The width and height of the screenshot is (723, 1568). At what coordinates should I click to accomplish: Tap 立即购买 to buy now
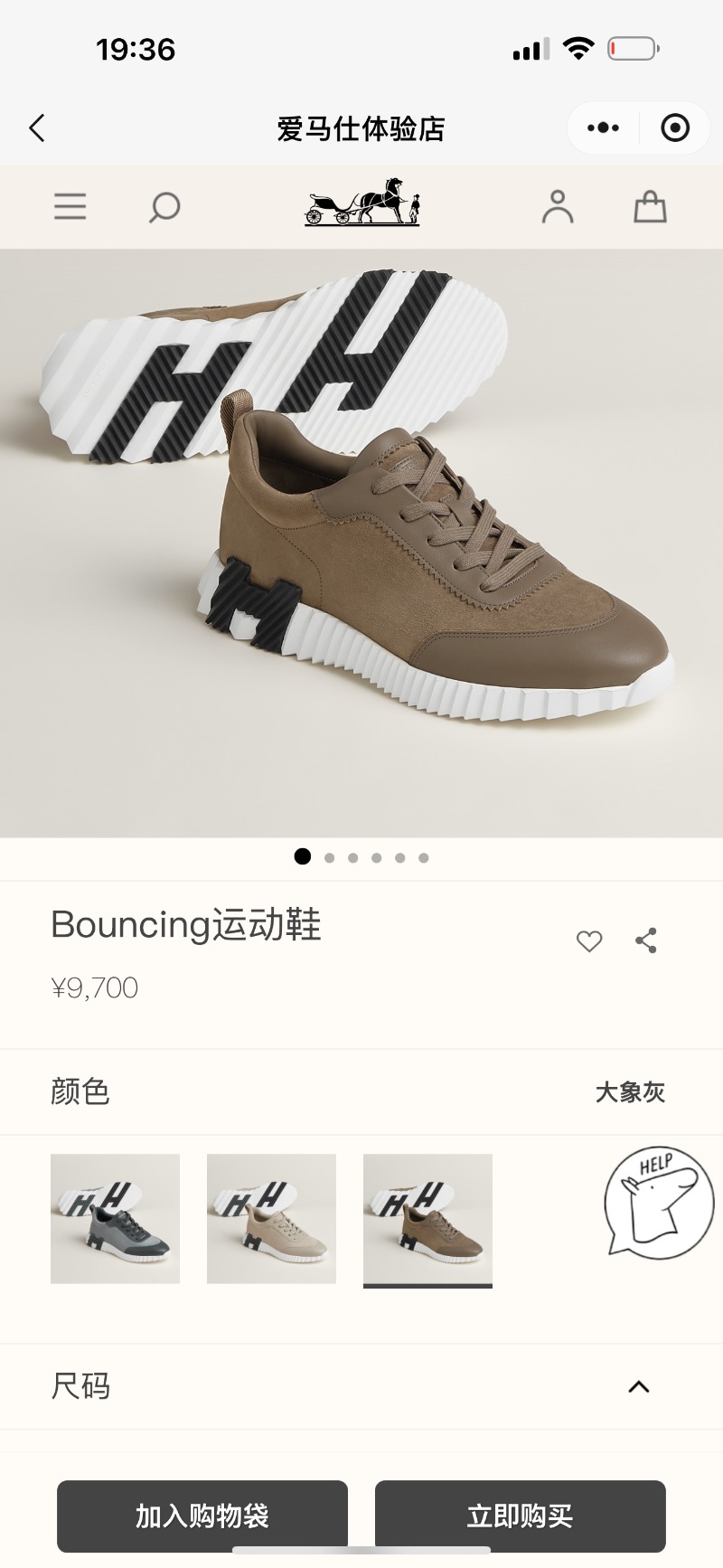520,1516
